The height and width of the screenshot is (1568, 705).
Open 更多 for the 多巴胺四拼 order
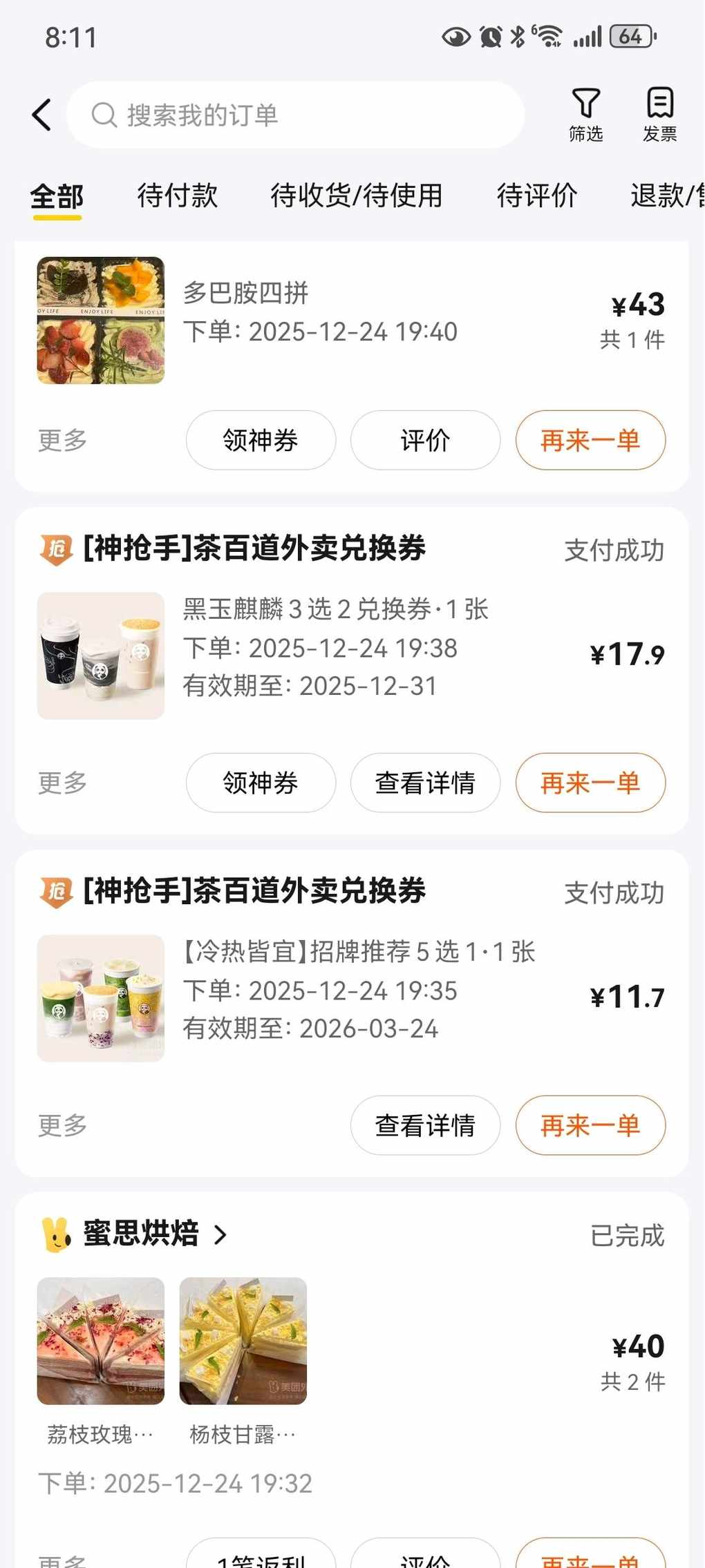[62, 440]
